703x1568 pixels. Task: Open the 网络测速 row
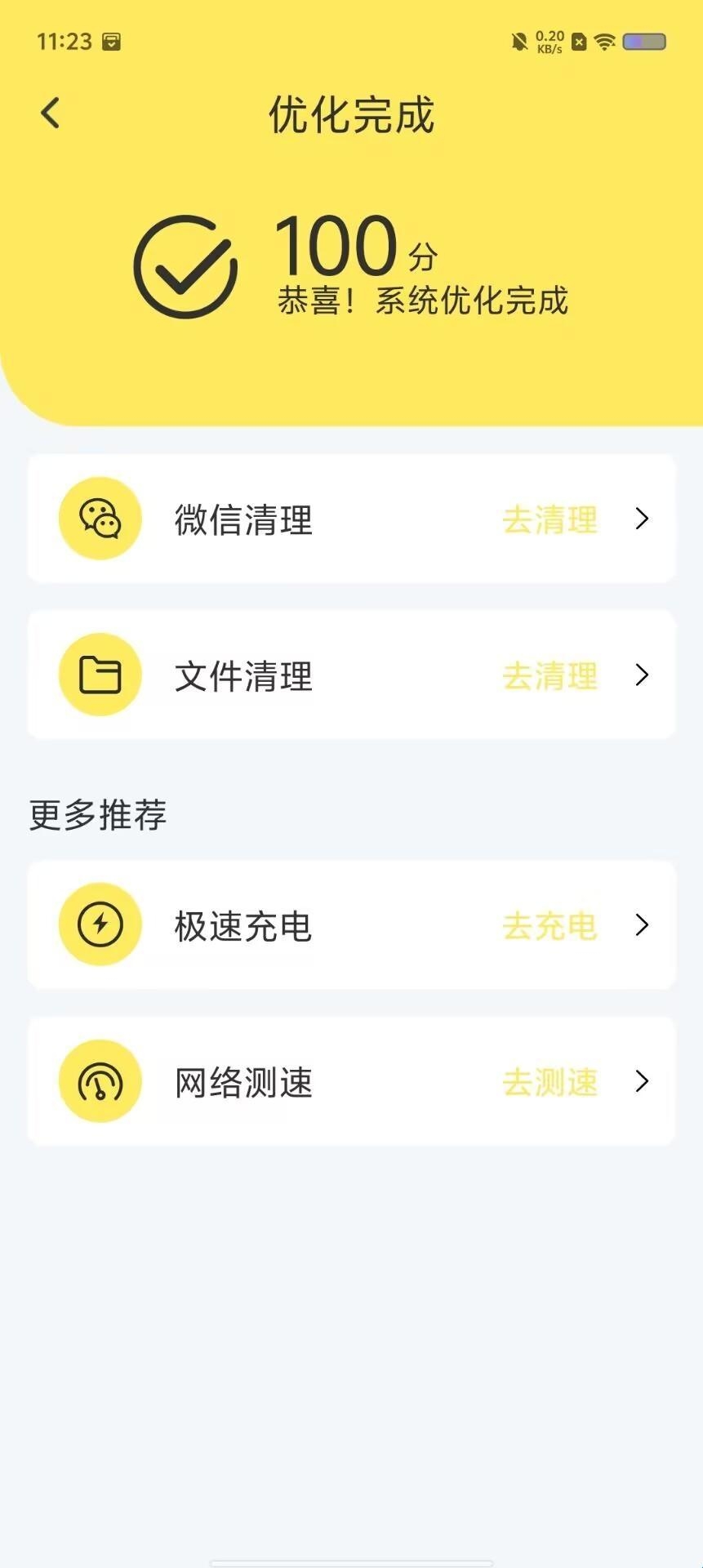[x=351, y=1081]
